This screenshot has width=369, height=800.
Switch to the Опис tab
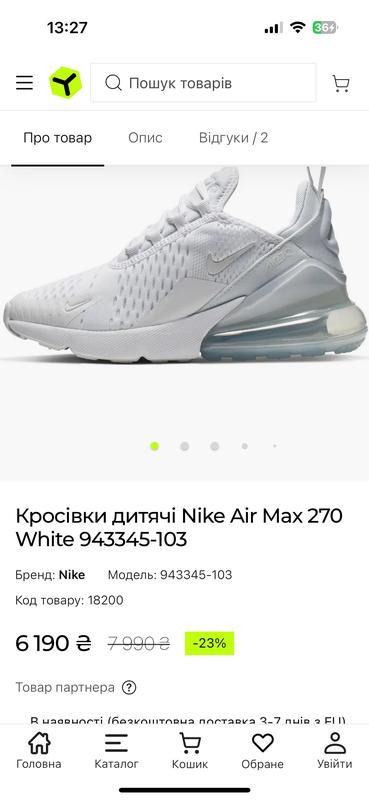pos(145,138)
